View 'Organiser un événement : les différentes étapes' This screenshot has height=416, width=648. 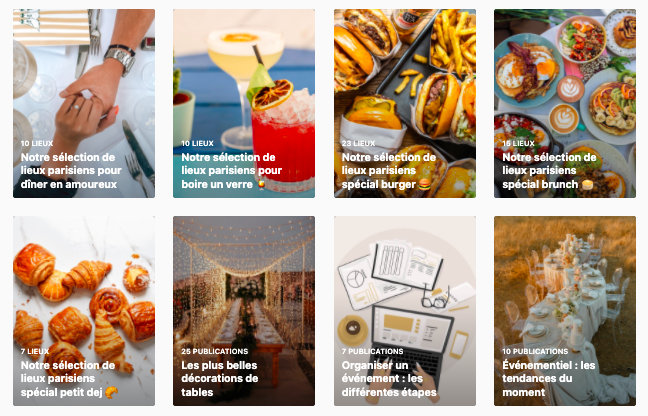click(404, 310)
